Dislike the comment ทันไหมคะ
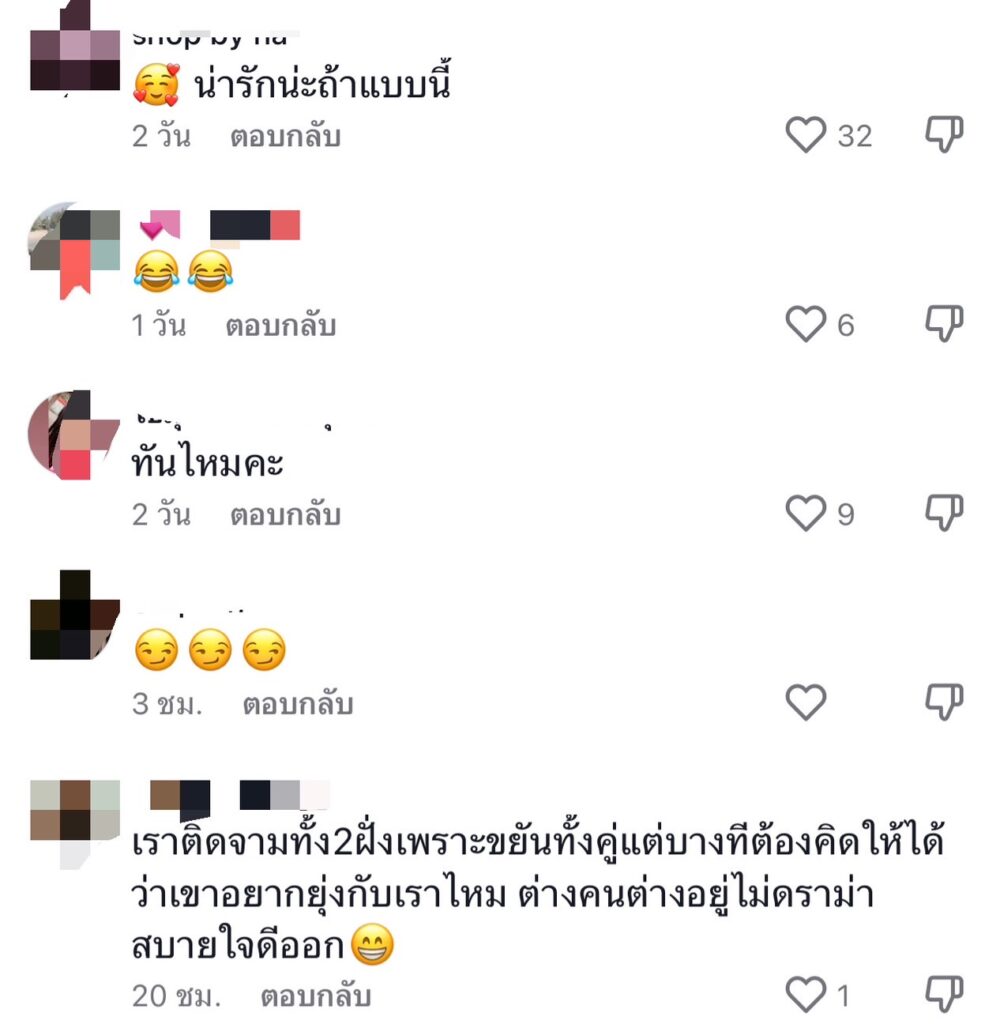 [x=944, y=515]
